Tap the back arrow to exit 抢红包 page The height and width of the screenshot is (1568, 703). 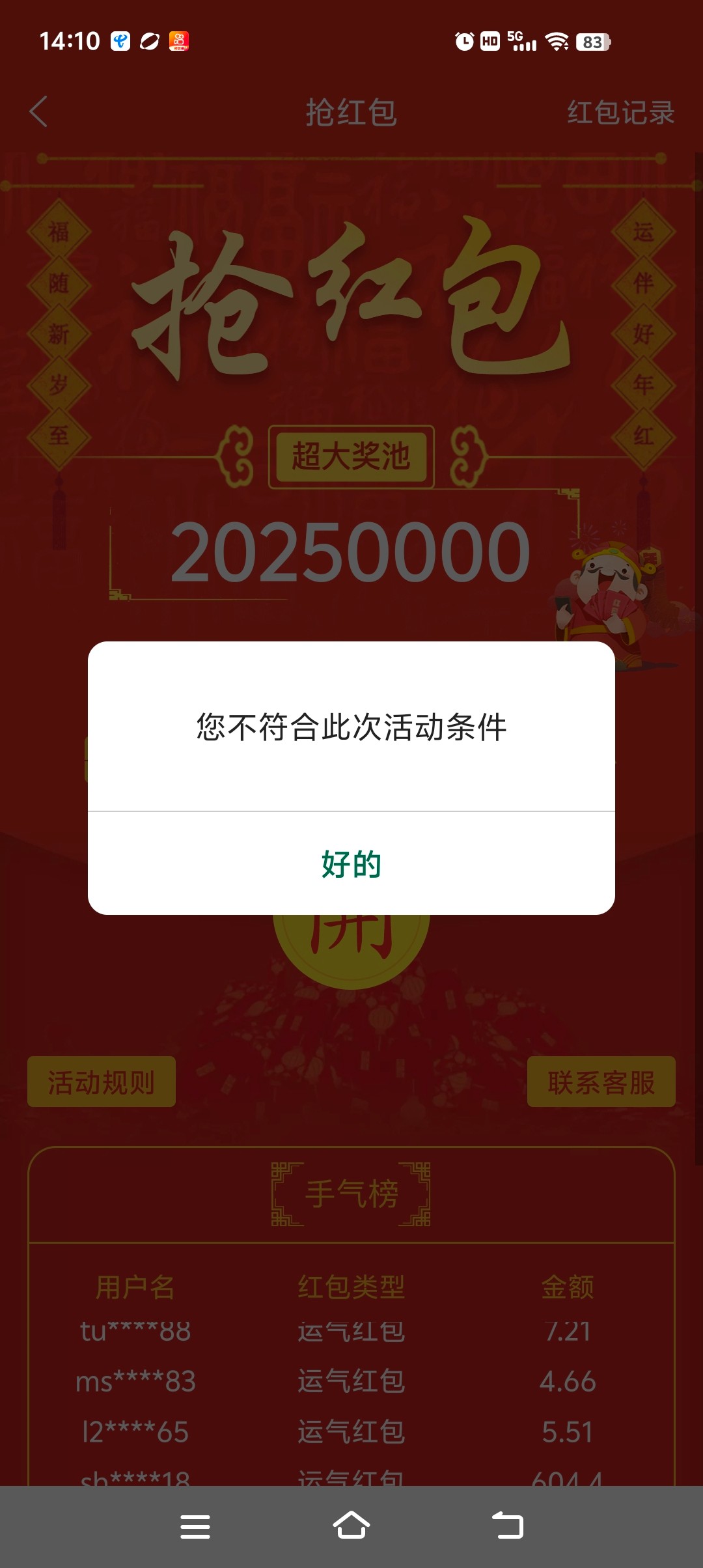tap(39, 112)
